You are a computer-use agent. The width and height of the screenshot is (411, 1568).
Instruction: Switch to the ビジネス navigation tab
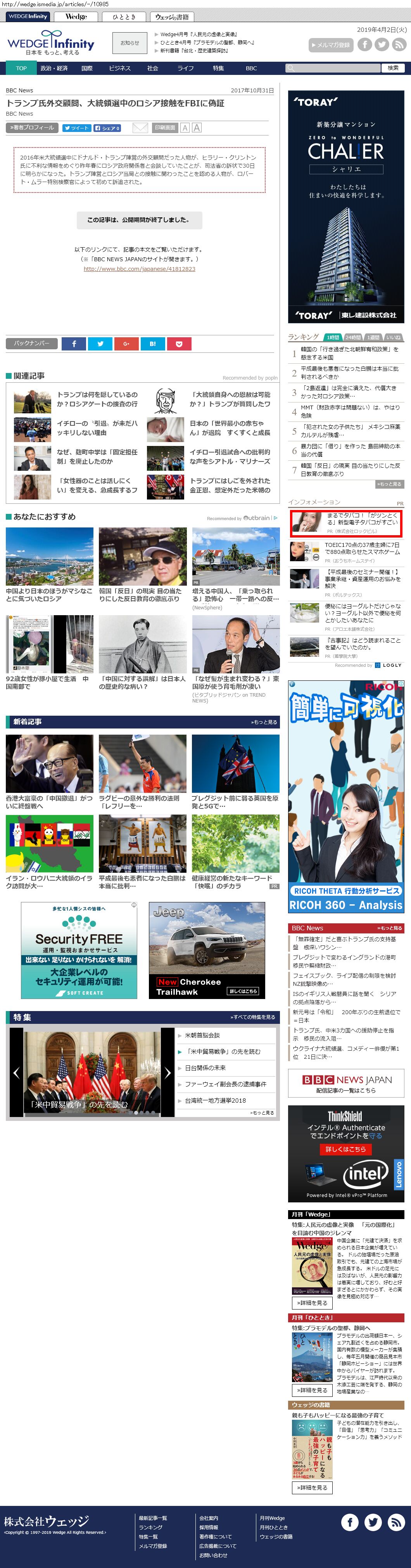(120, 68)
